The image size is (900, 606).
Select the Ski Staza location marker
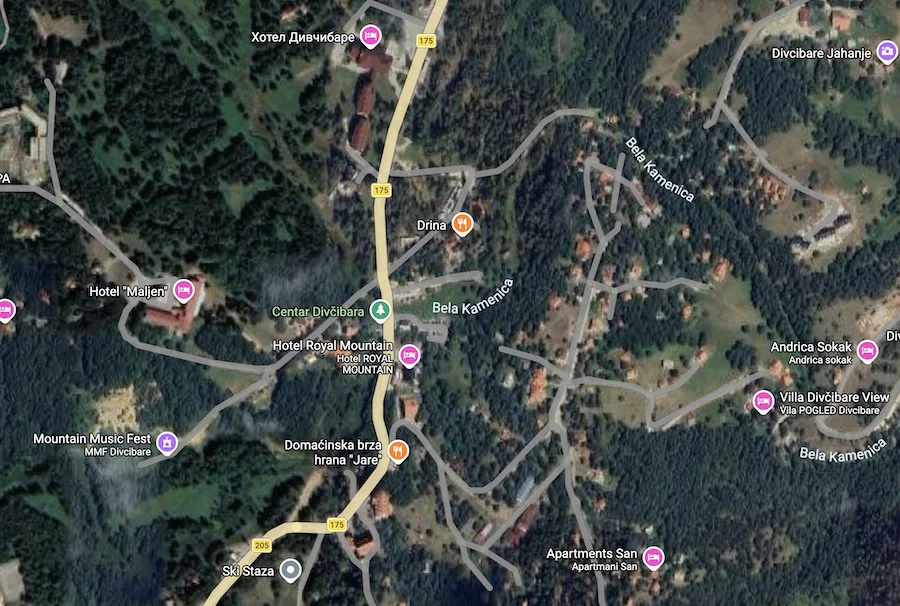click(290, 571)
